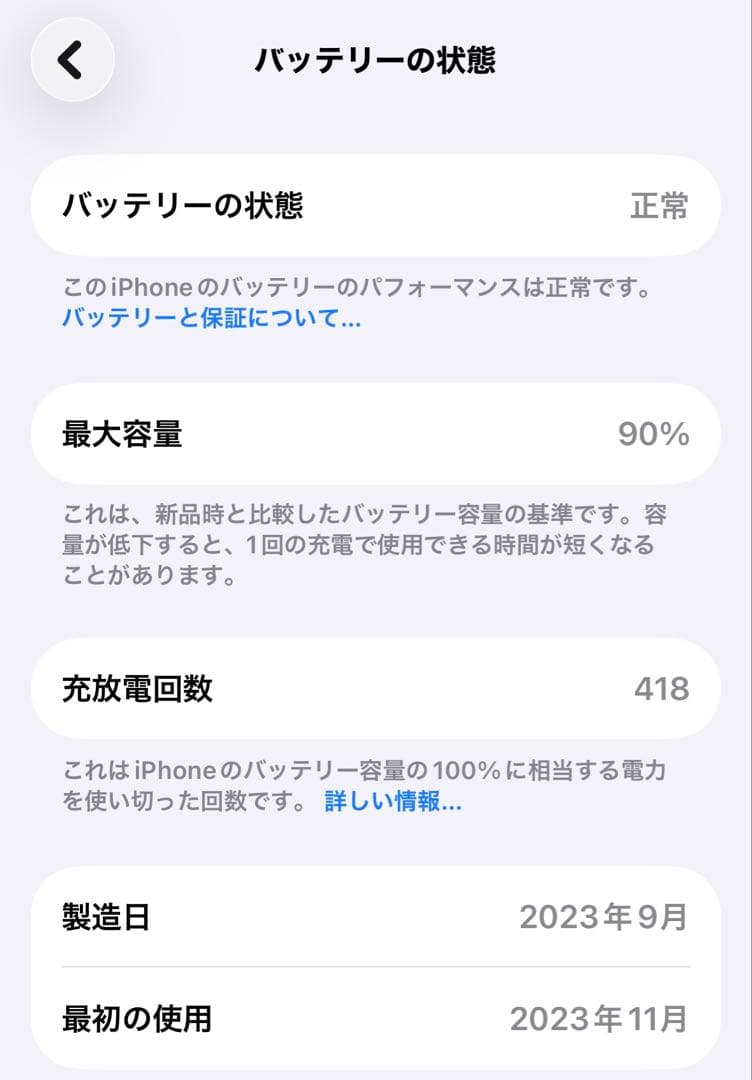Screen dimensions: 752x1080
Task: Tap the circular back button background
Action: (x=70, y=57)
